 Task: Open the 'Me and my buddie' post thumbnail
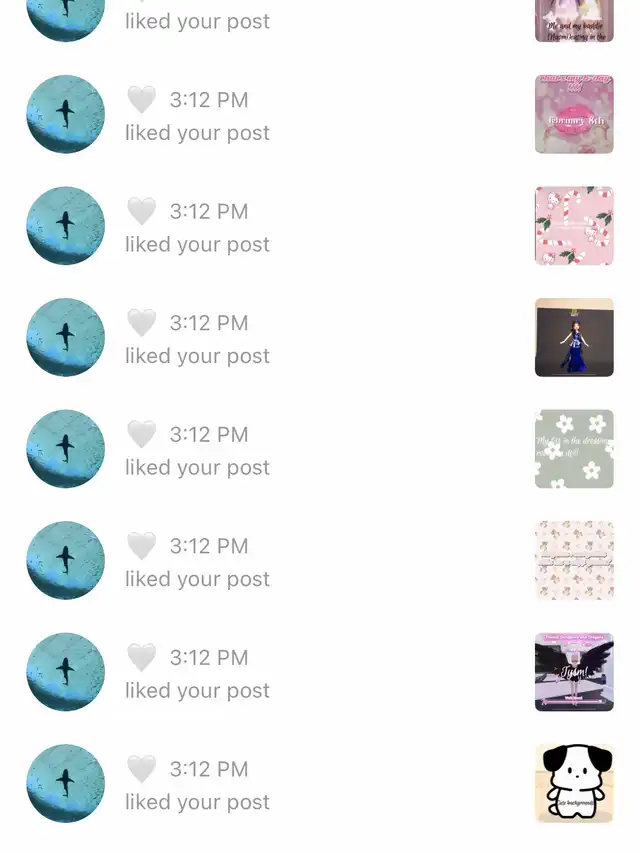(x=574, y=20)
